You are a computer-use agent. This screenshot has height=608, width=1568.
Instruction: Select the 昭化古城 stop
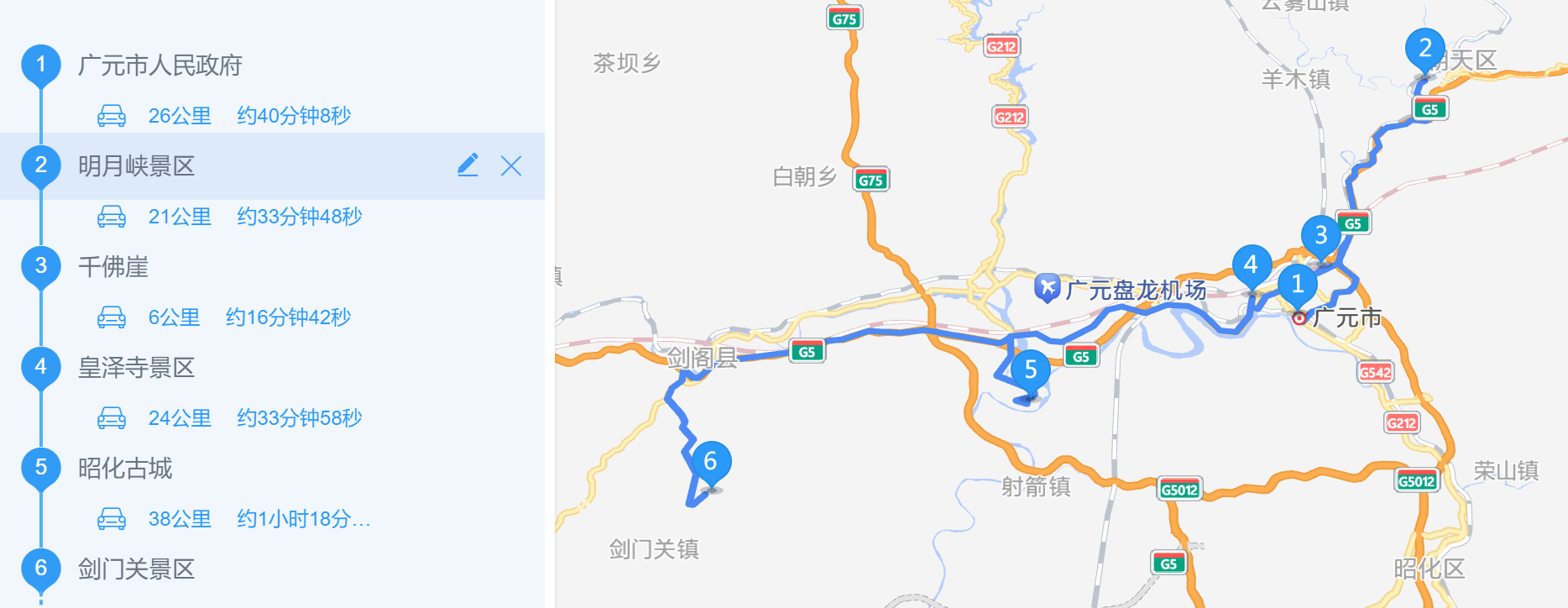tap(124, 469)
